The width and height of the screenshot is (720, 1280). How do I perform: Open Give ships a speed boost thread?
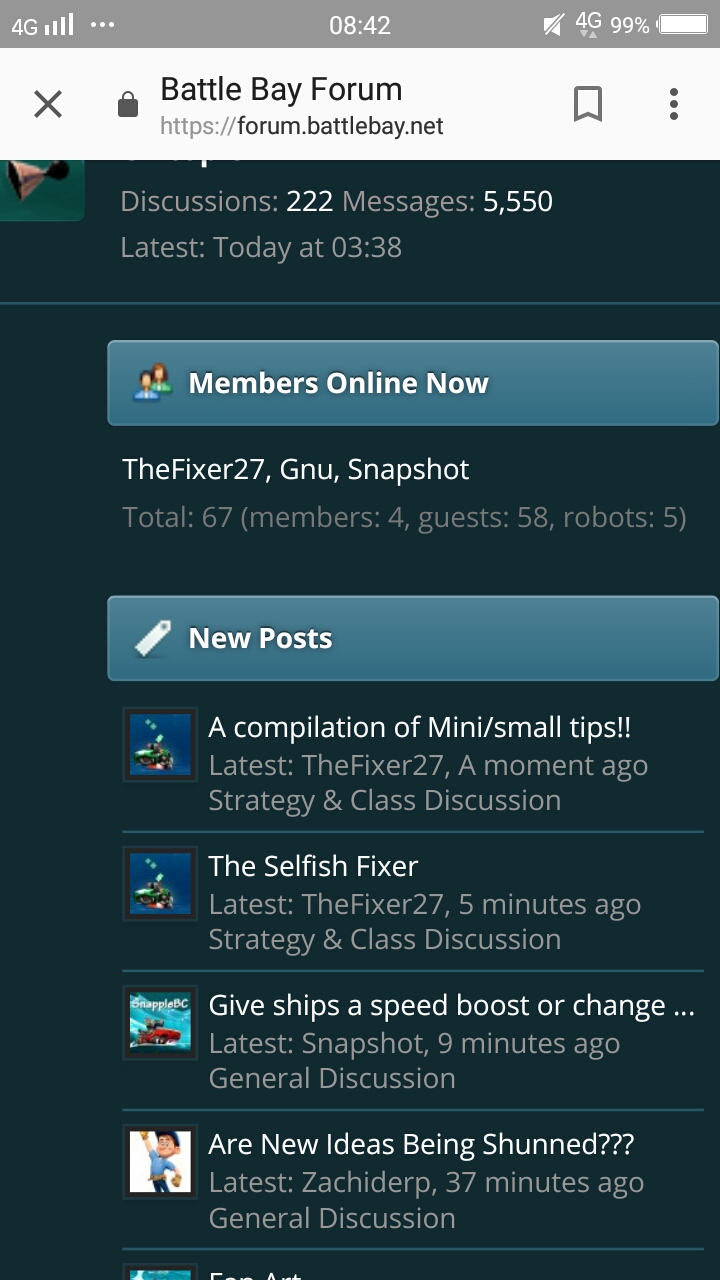click(451, 1005)
